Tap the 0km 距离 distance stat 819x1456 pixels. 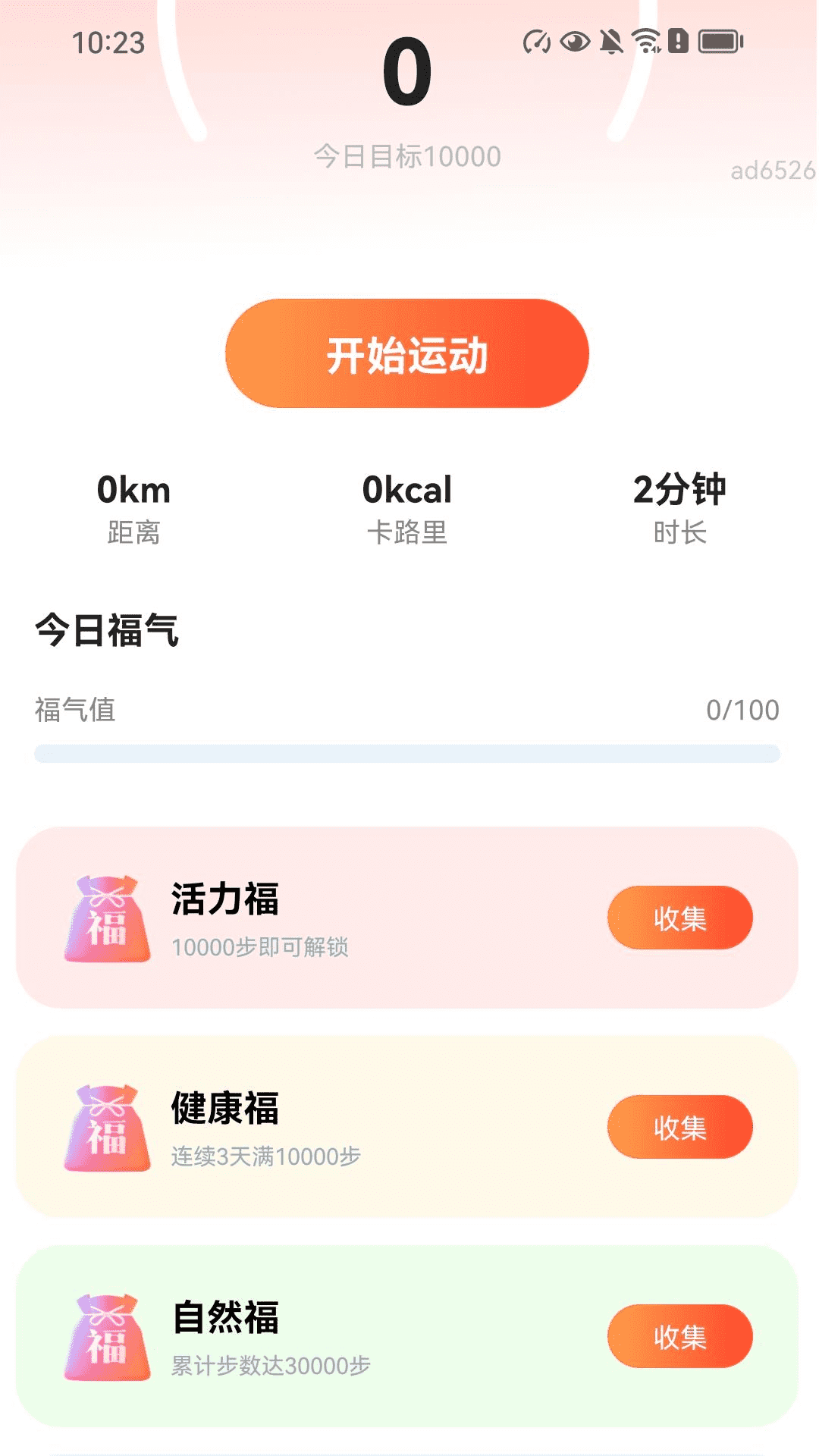135,508
